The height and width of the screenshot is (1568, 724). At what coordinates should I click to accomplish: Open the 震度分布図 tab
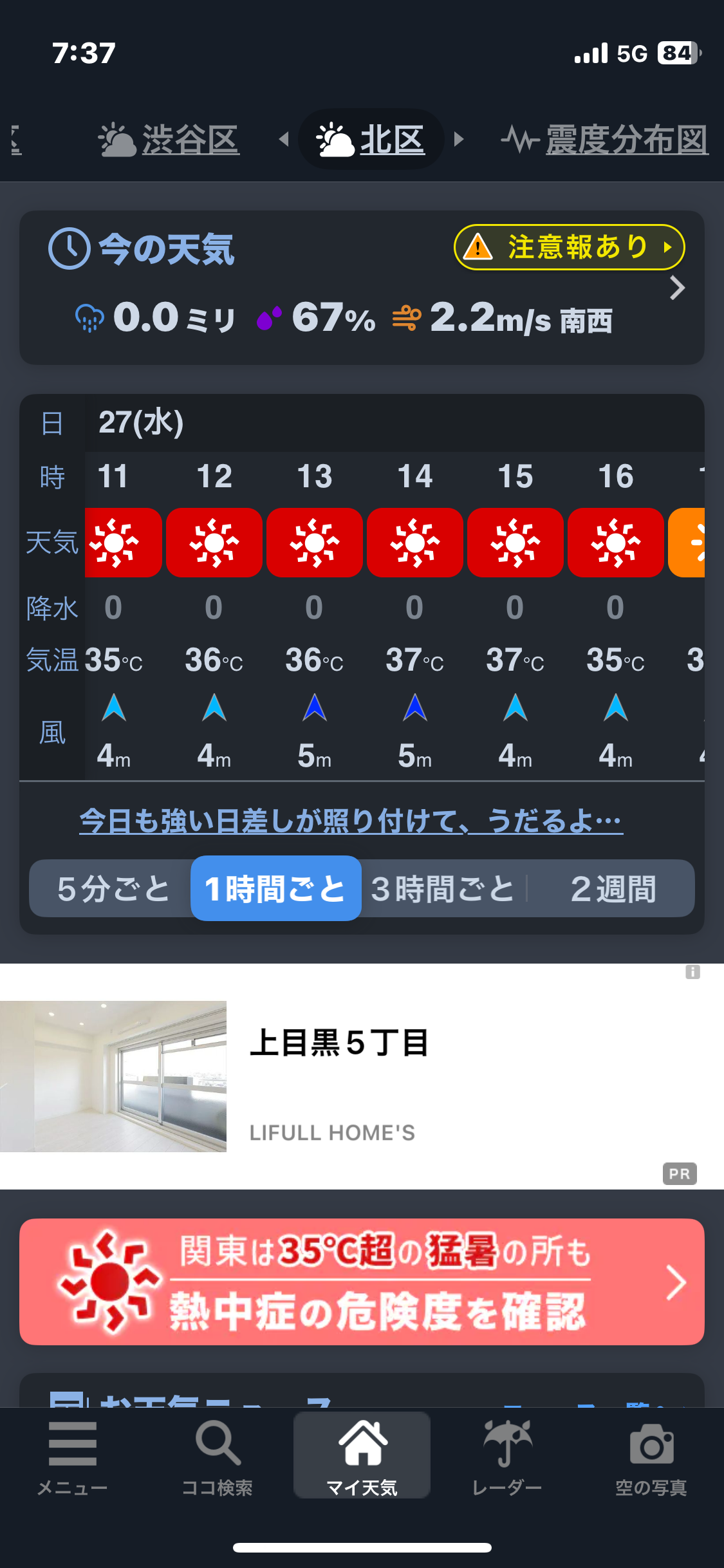(604, 140)
